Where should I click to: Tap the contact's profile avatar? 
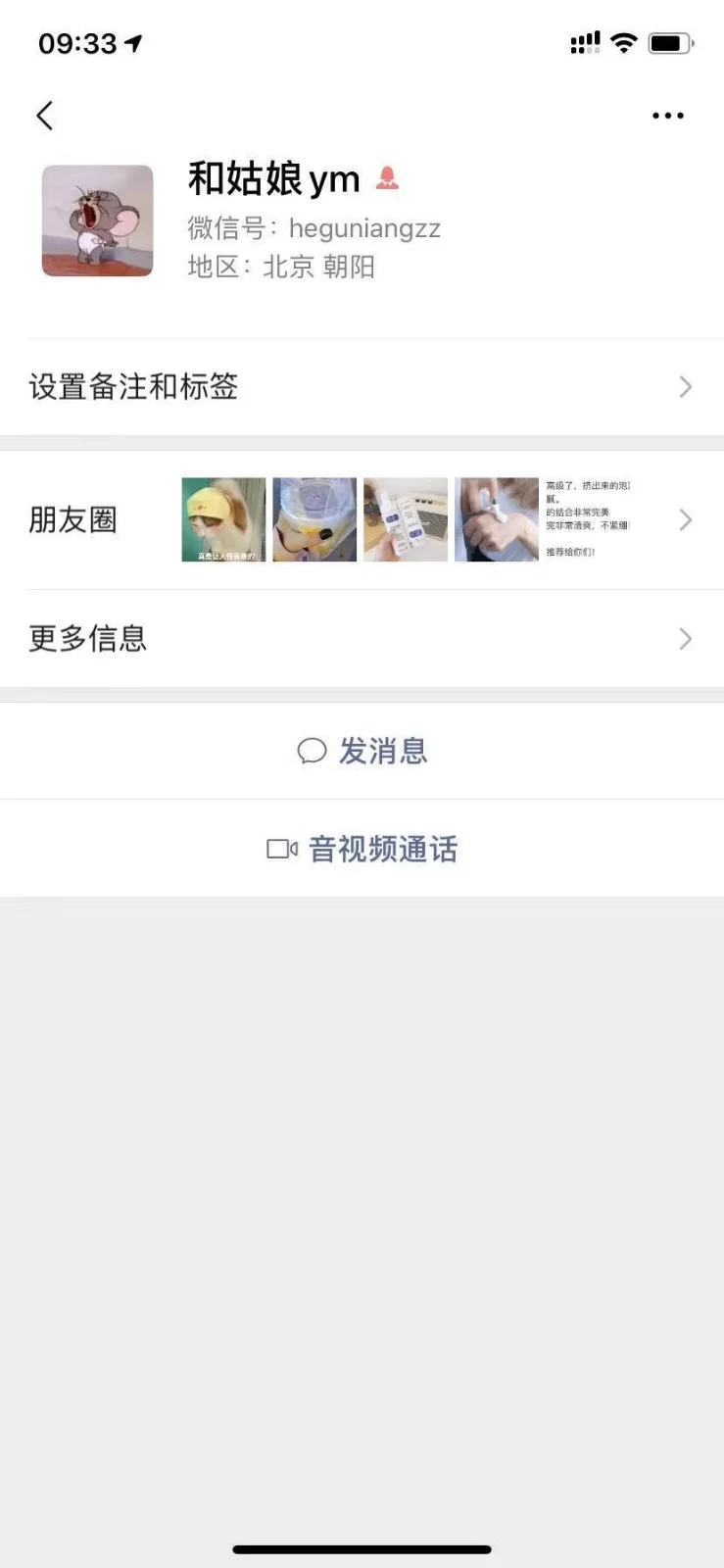[97, 220]
